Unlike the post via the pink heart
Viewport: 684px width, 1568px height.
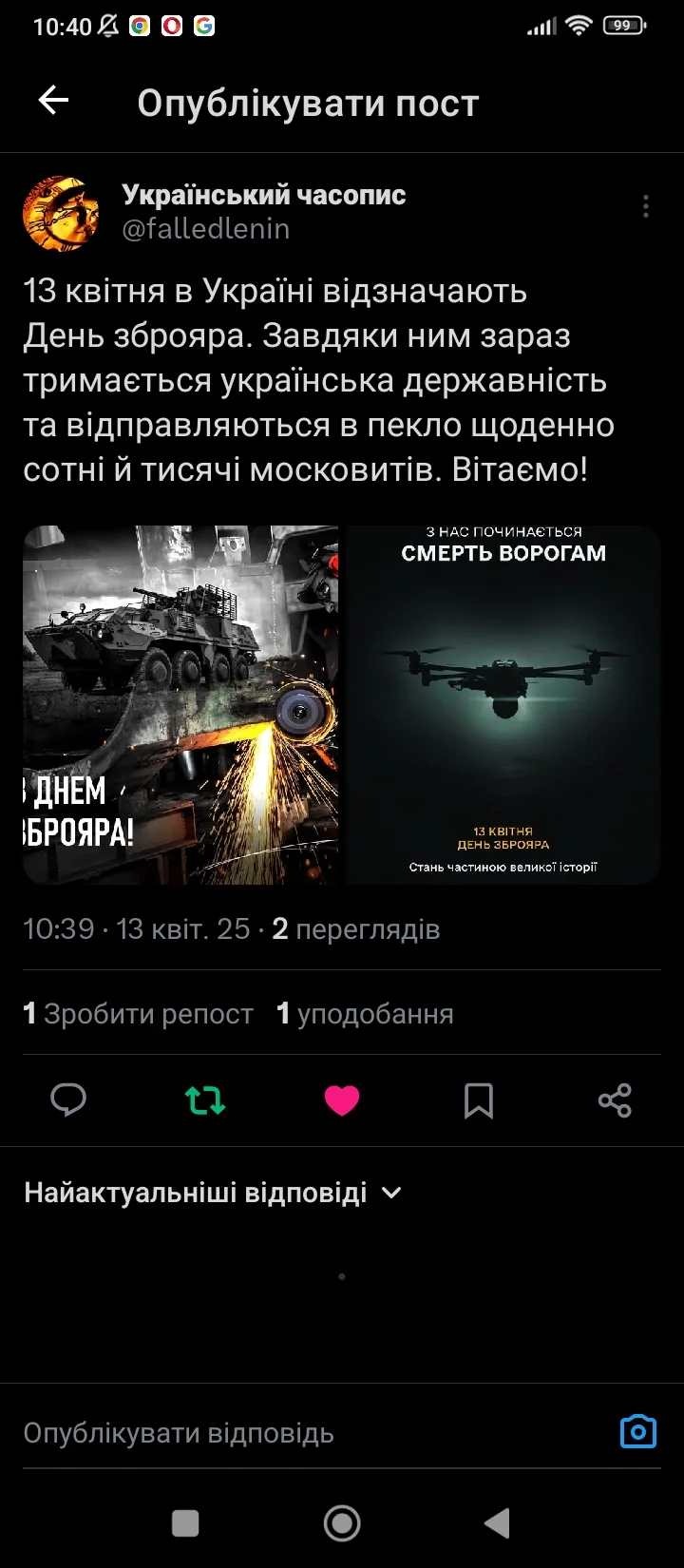(x=342, y=1100)
